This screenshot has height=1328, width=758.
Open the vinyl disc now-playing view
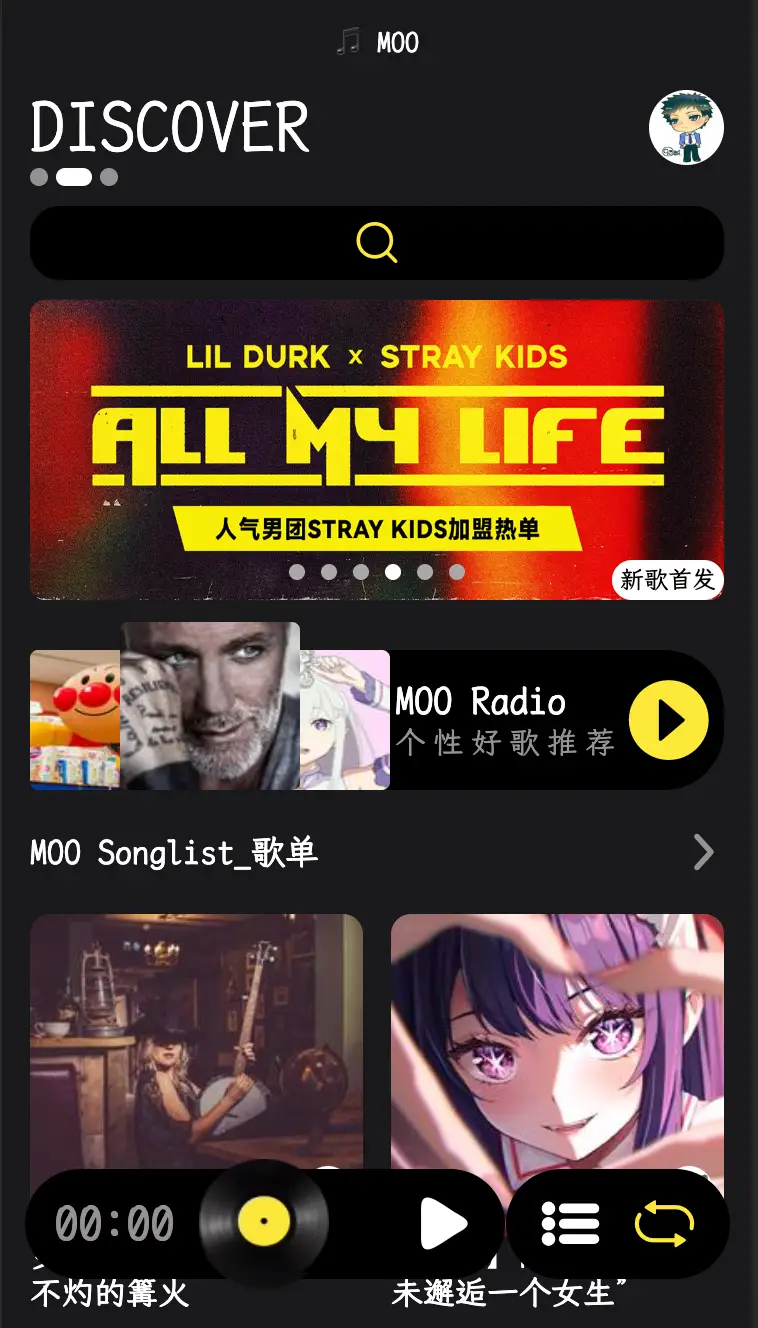pos(264,1222)
